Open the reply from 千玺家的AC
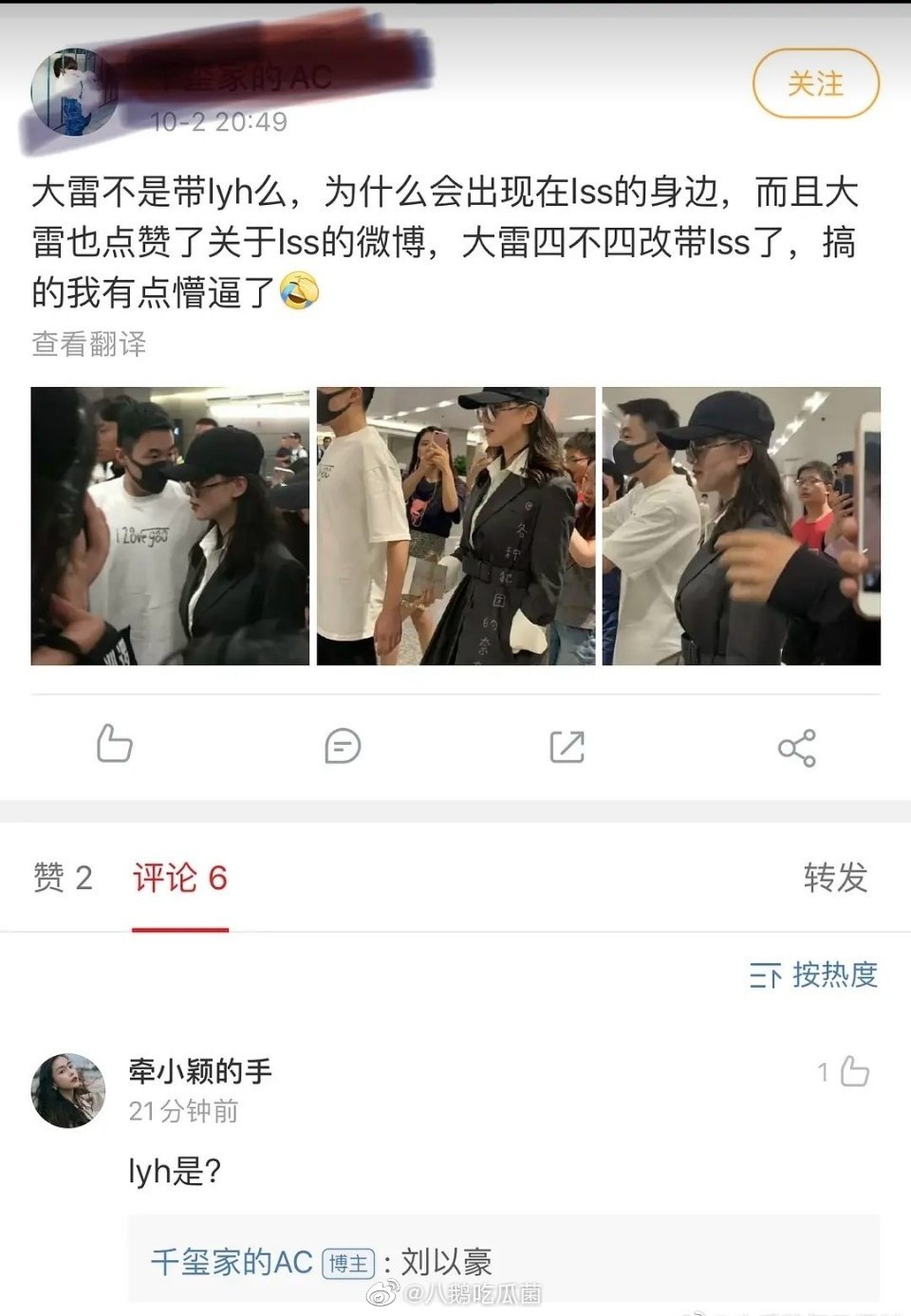911x1316 pixels. click(x=503, y=1262)
